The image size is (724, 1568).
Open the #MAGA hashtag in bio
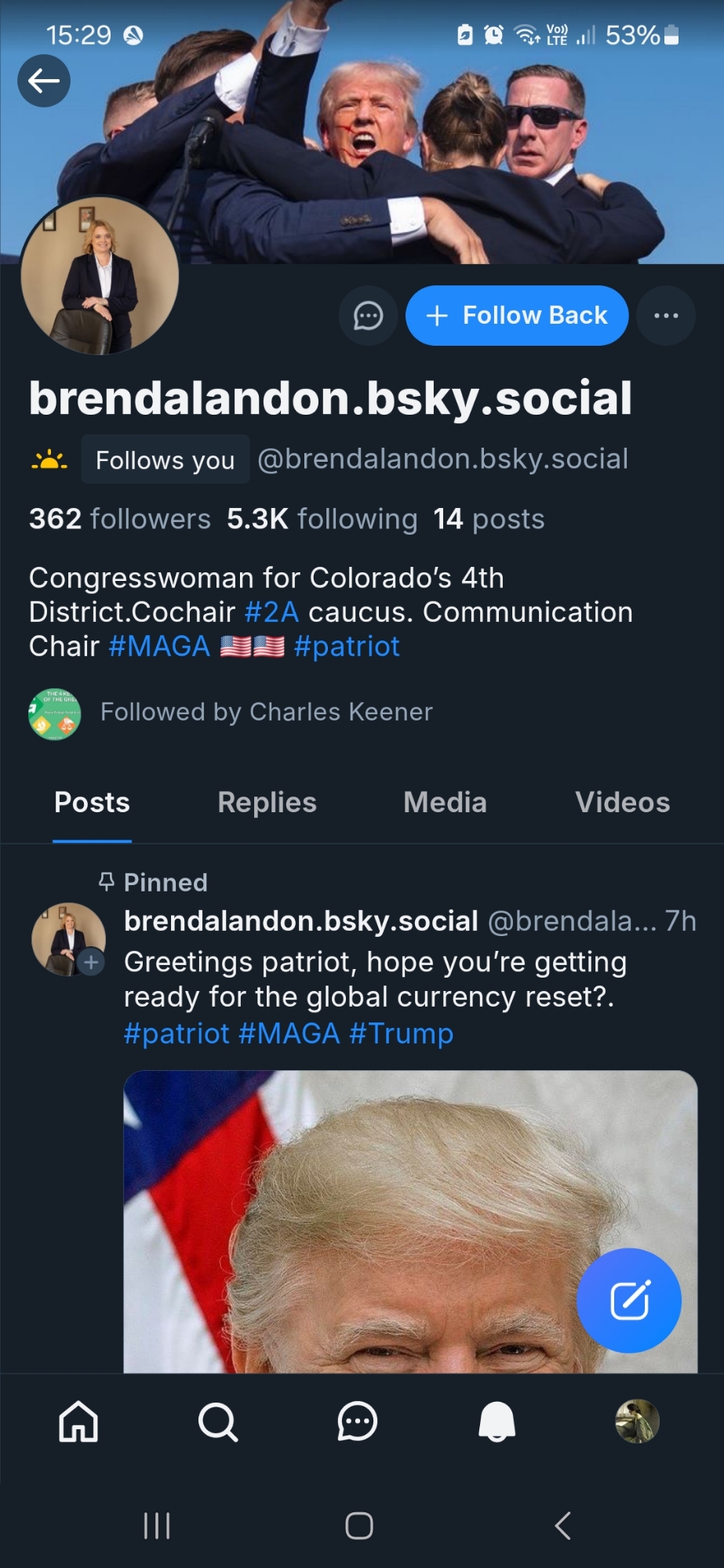pyautogui.click(x=159, y=647)
